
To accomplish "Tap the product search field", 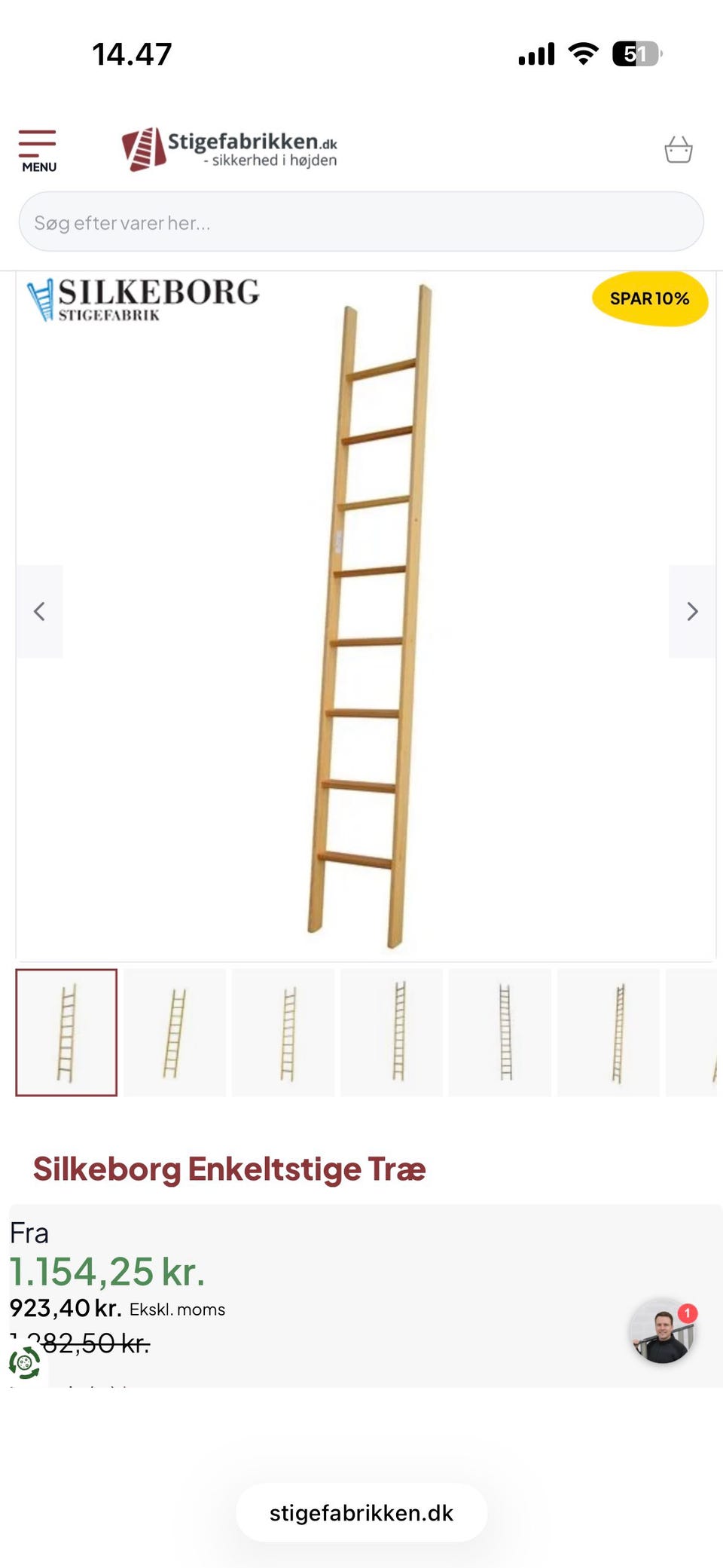I will [x=361, y=222].
